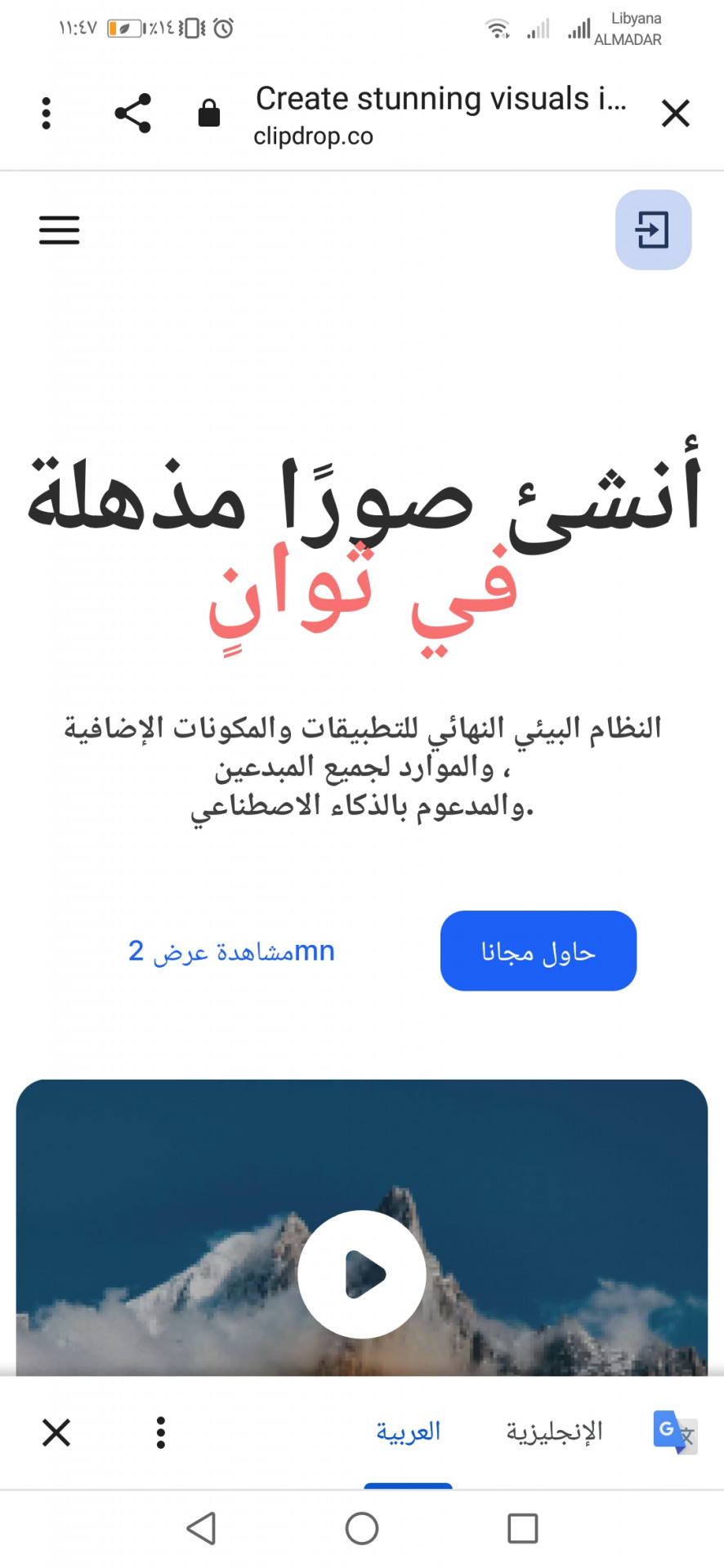The height and width of the screenshot is (1568, 724).
Task: Go back using system navigation
Action: 201,1528
